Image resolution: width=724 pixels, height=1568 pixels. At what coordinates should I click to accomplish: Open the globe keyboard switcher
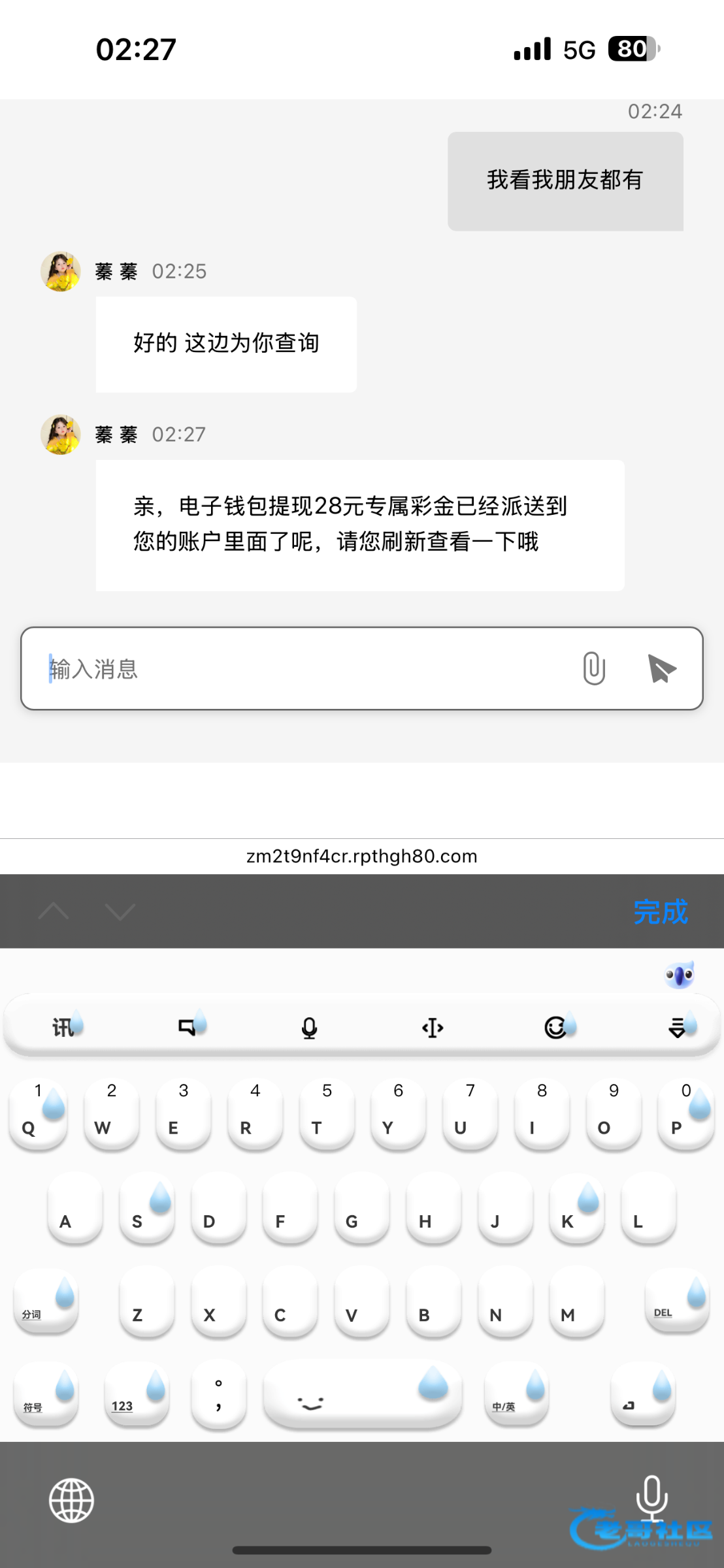[71, 1500]
